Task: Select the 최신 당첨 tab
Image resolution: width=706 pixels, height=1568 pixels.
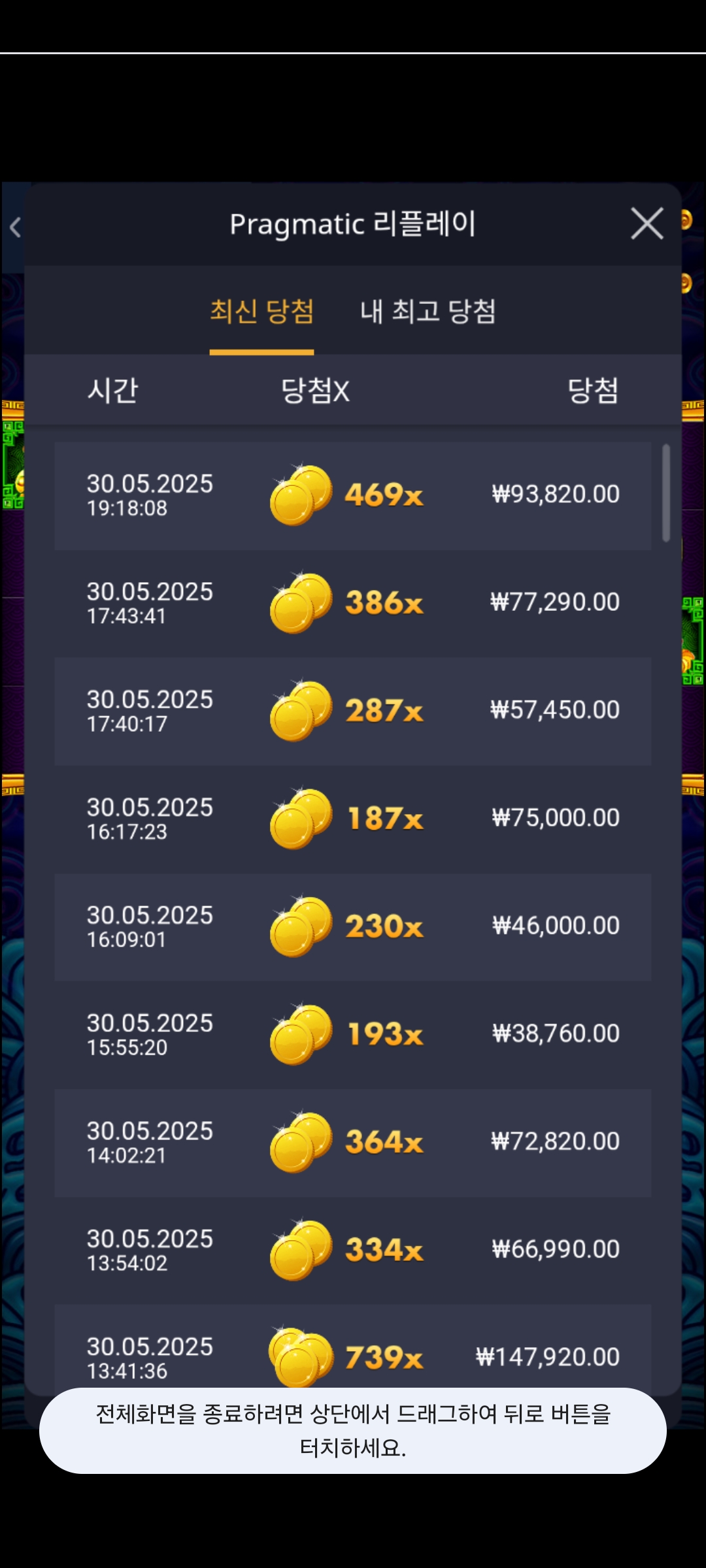Action: click(x=261, y=312)
